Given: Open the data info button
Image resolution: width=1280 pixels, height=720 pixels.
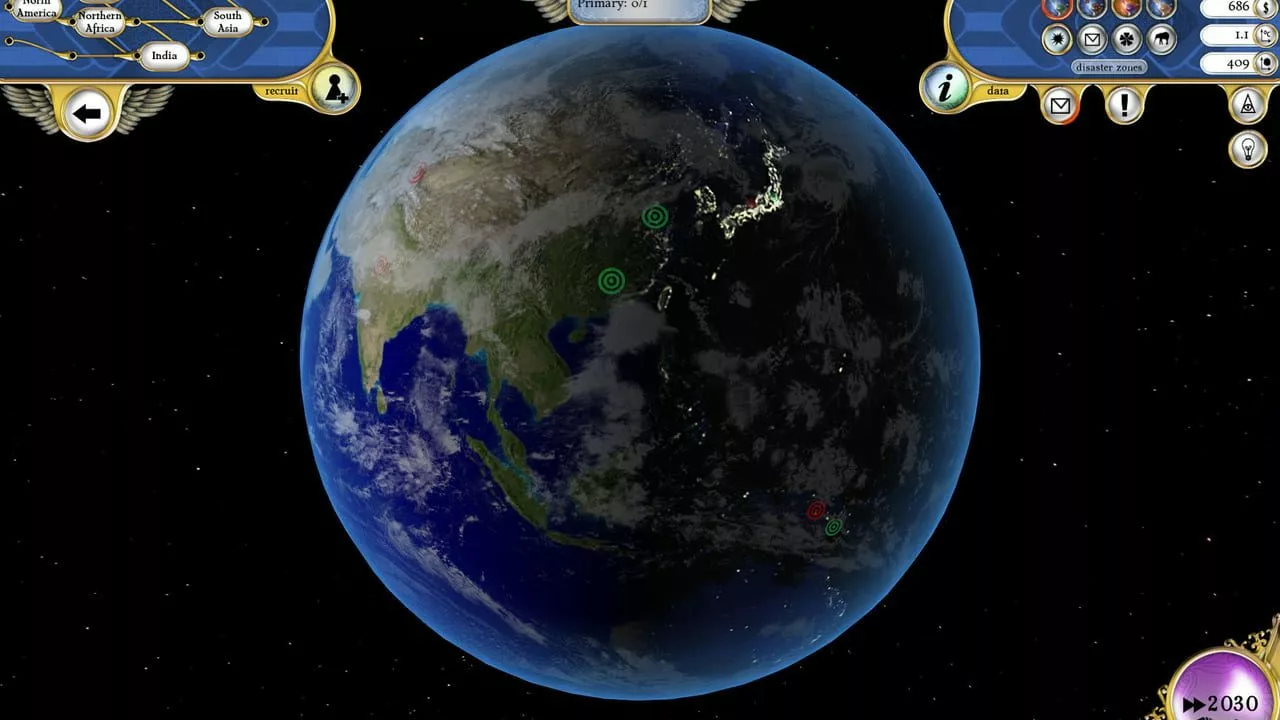Looking at the screenshot, I should 945,88.
